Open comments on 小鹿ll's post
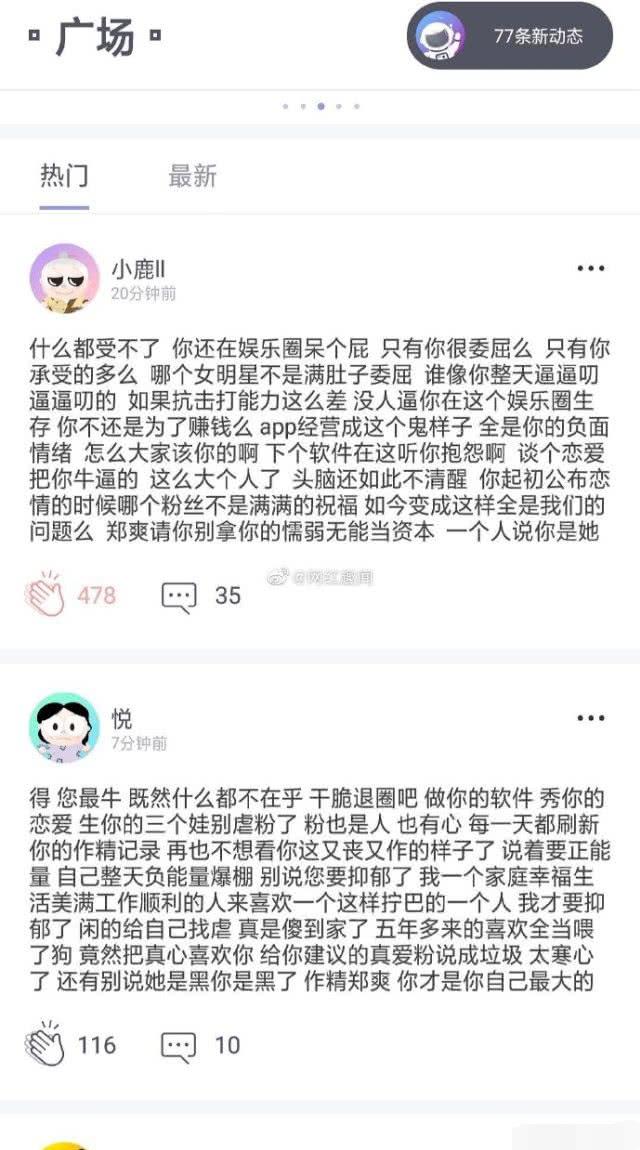 (x=180, y=596)
